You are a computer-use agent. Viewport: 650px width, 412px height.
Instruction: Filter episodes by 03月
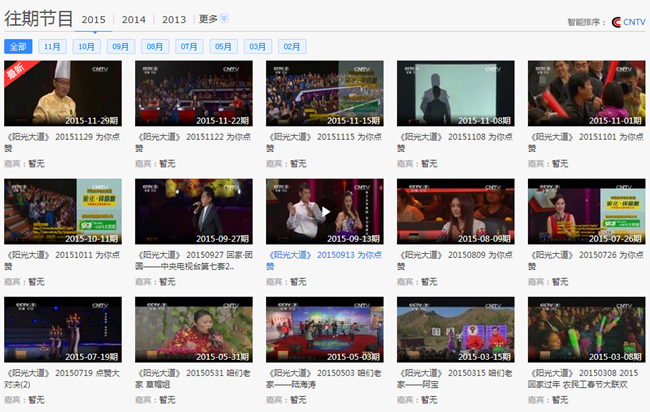click(258, 46)
